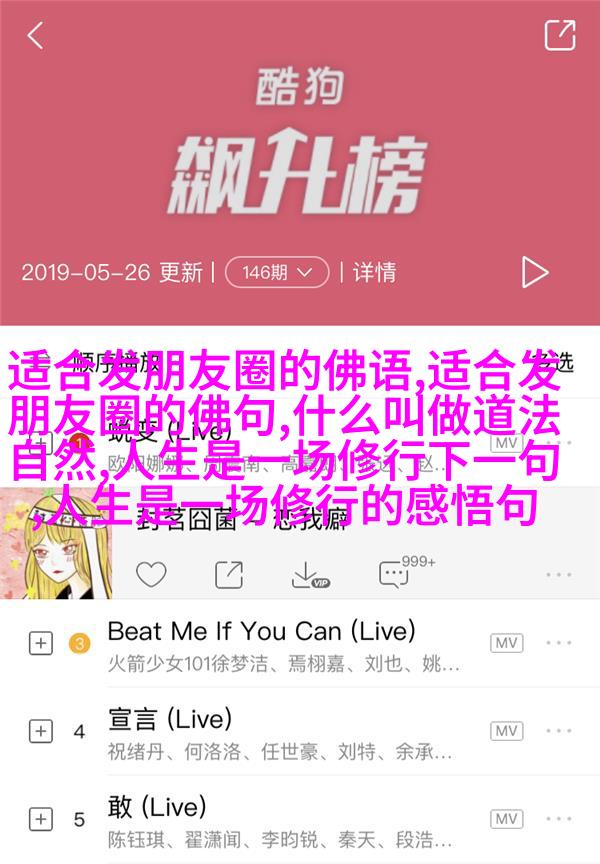
Task: Add 宣言 (Live) using the plus icon
Action: (40, 731)
